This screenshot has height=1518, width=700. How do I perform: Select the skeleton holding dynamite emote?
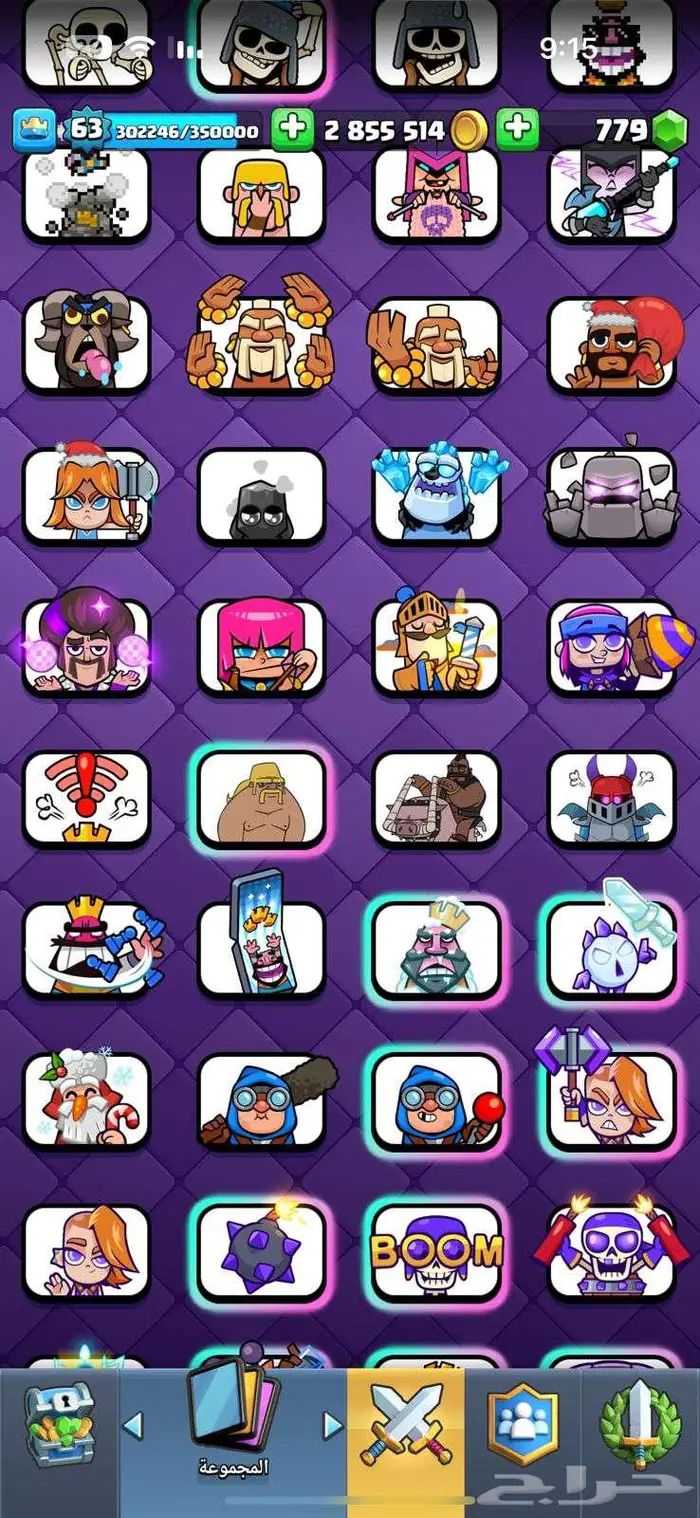tap(612, 1251)
